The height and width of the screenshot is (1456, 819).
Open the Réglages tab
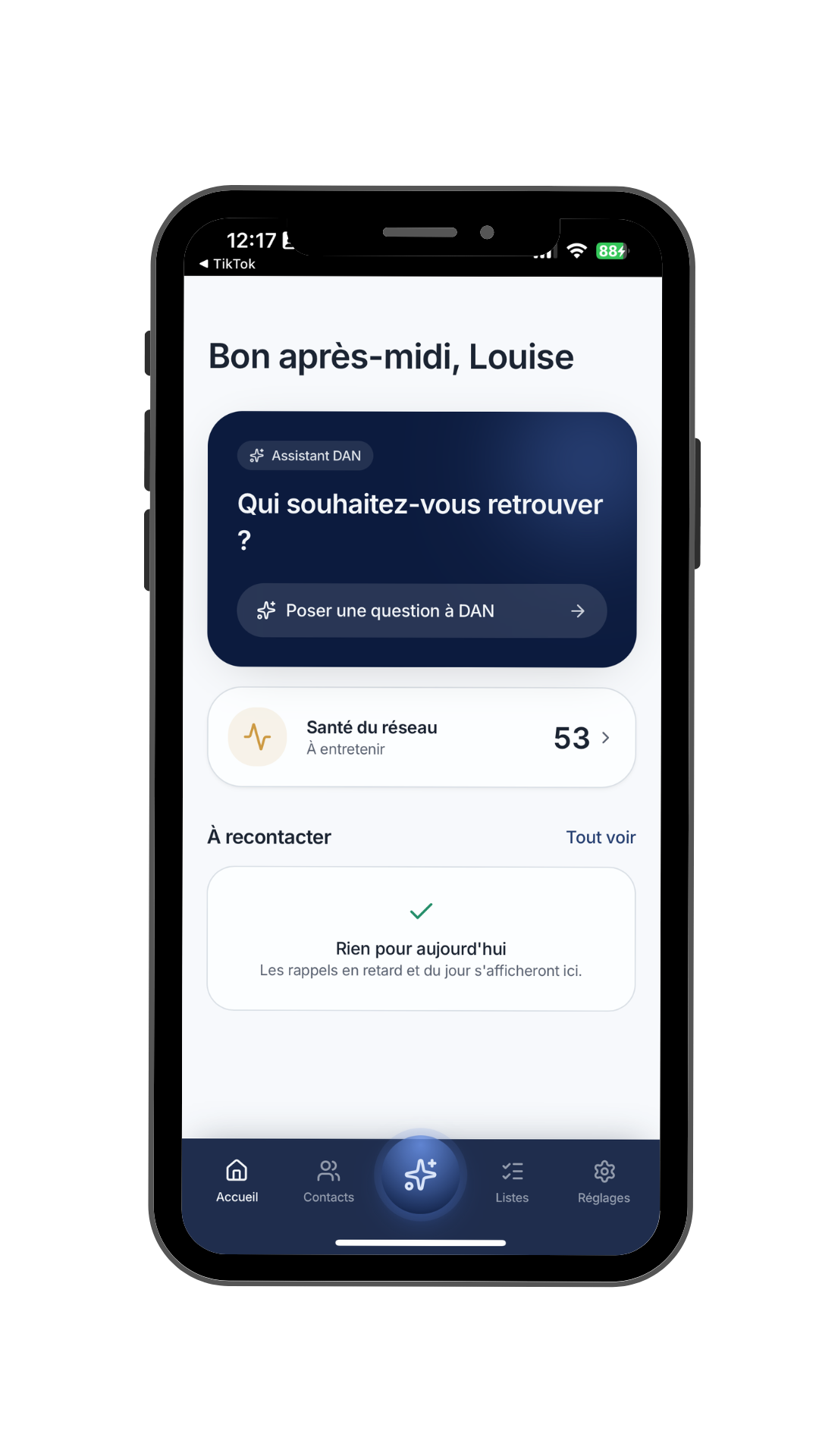(x=604, y=1181)
